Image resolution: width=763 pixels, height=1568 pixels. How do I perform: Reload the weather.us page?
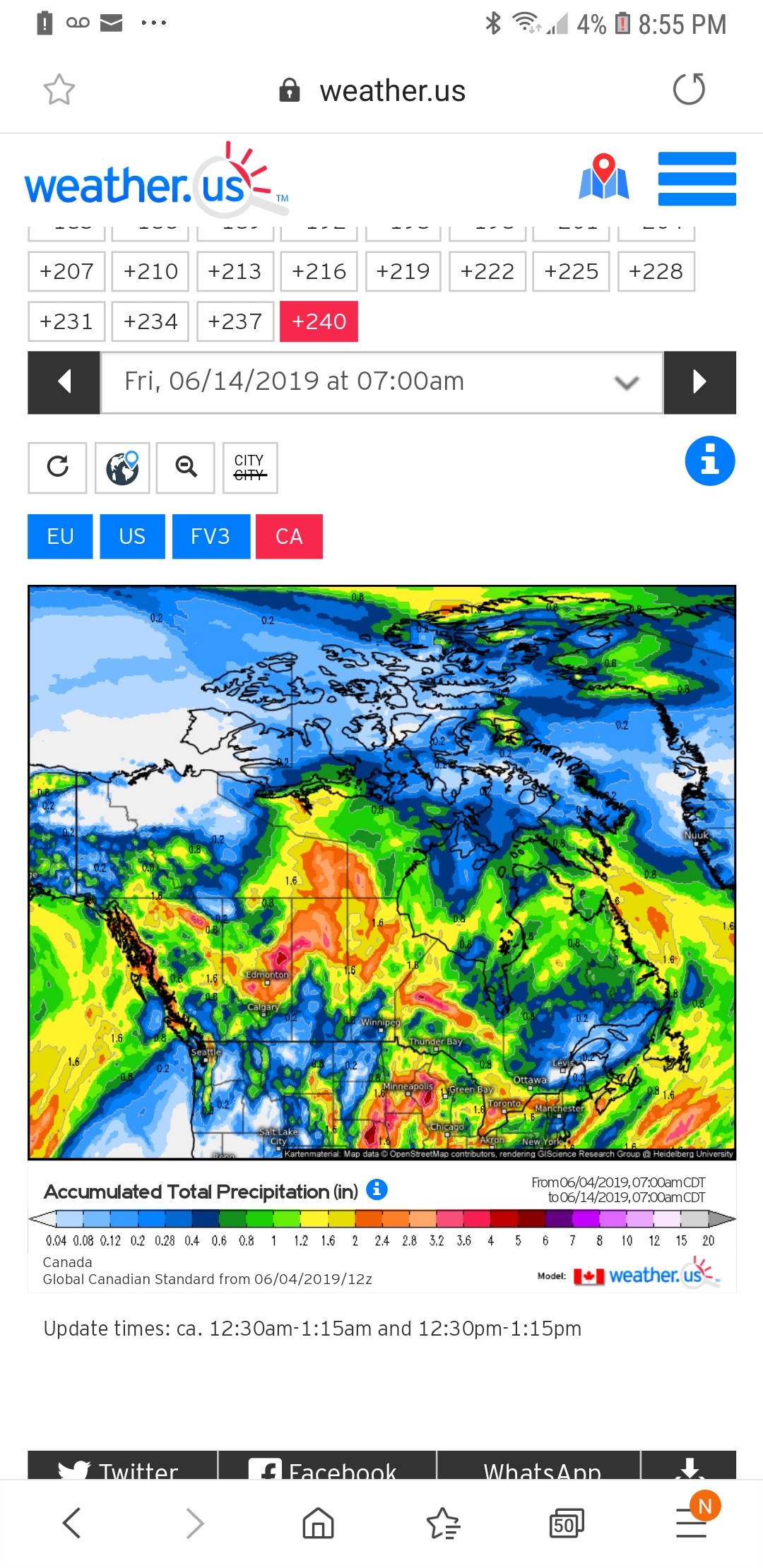689,90
